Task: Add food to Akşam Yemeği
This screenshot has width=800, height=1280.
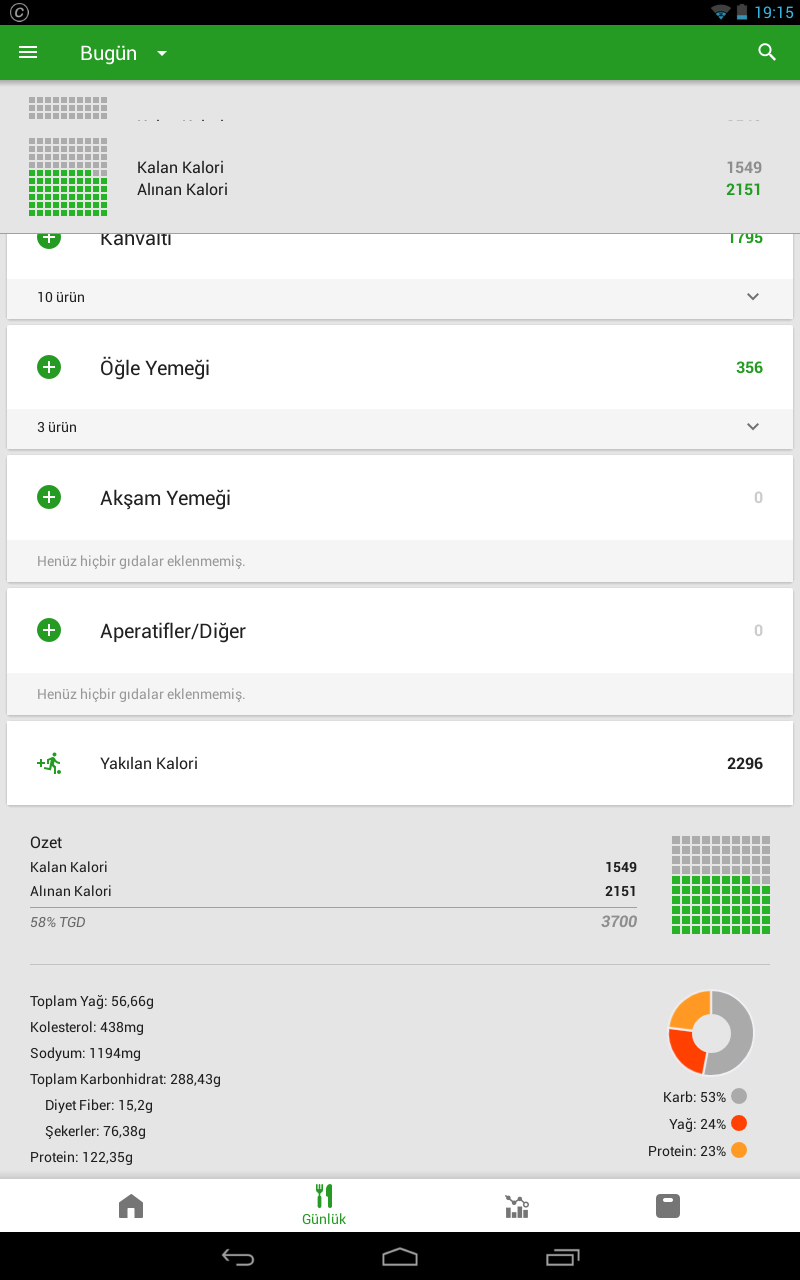Action: tap(49, 498)
